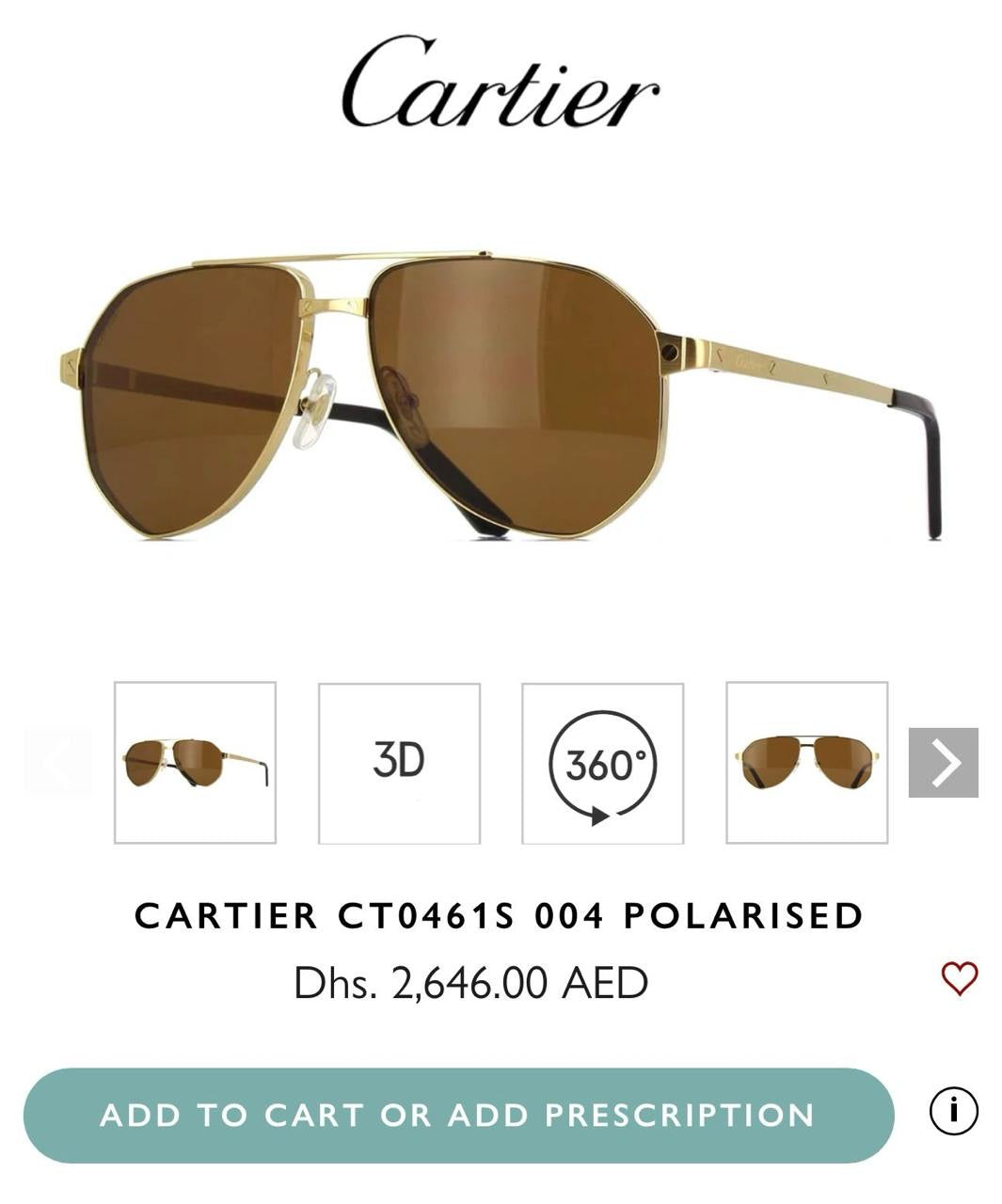
Task: Tap Add to Cart or Add Prescription
Action: [458, 1115]
